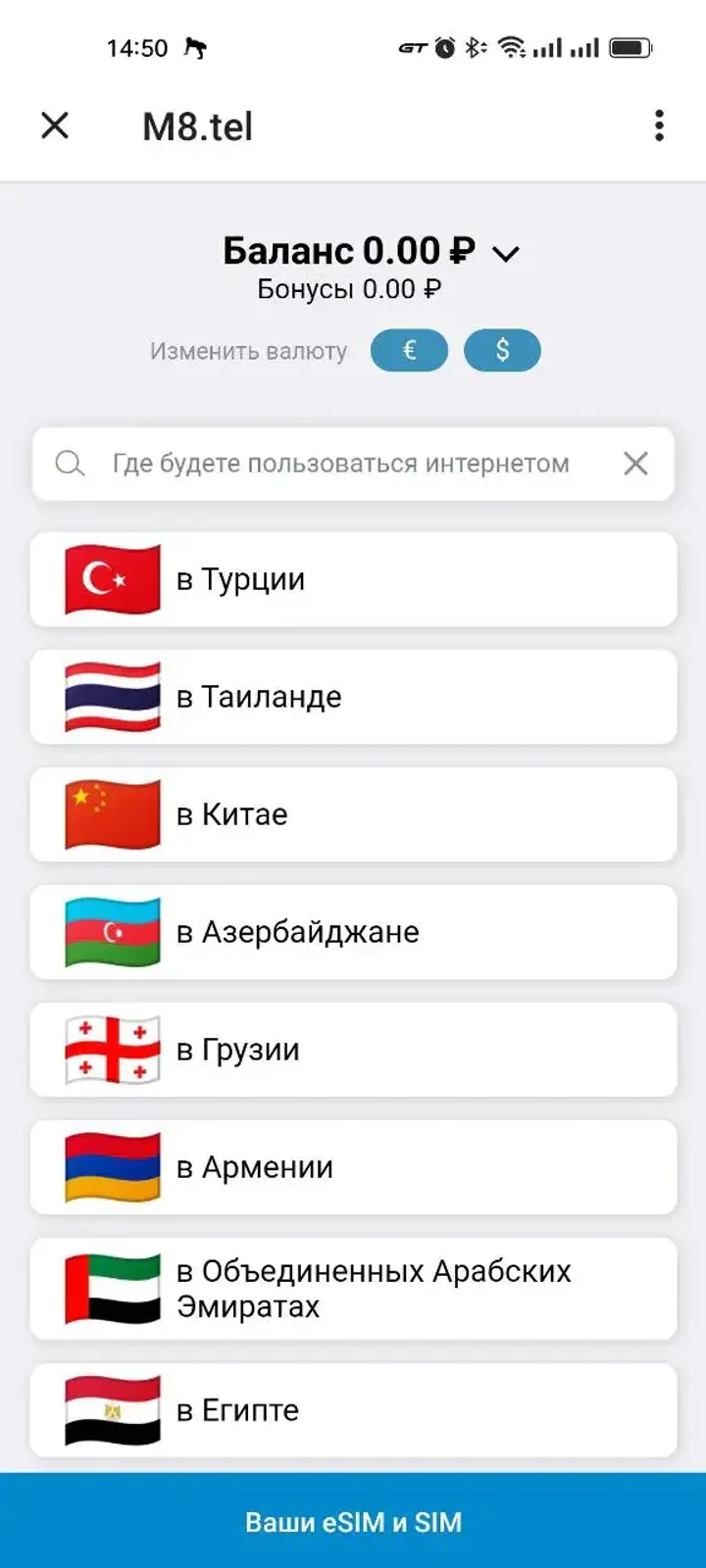Switch currency to dollars
Screen dimensions: 706x1568
[x=502, y=350]
